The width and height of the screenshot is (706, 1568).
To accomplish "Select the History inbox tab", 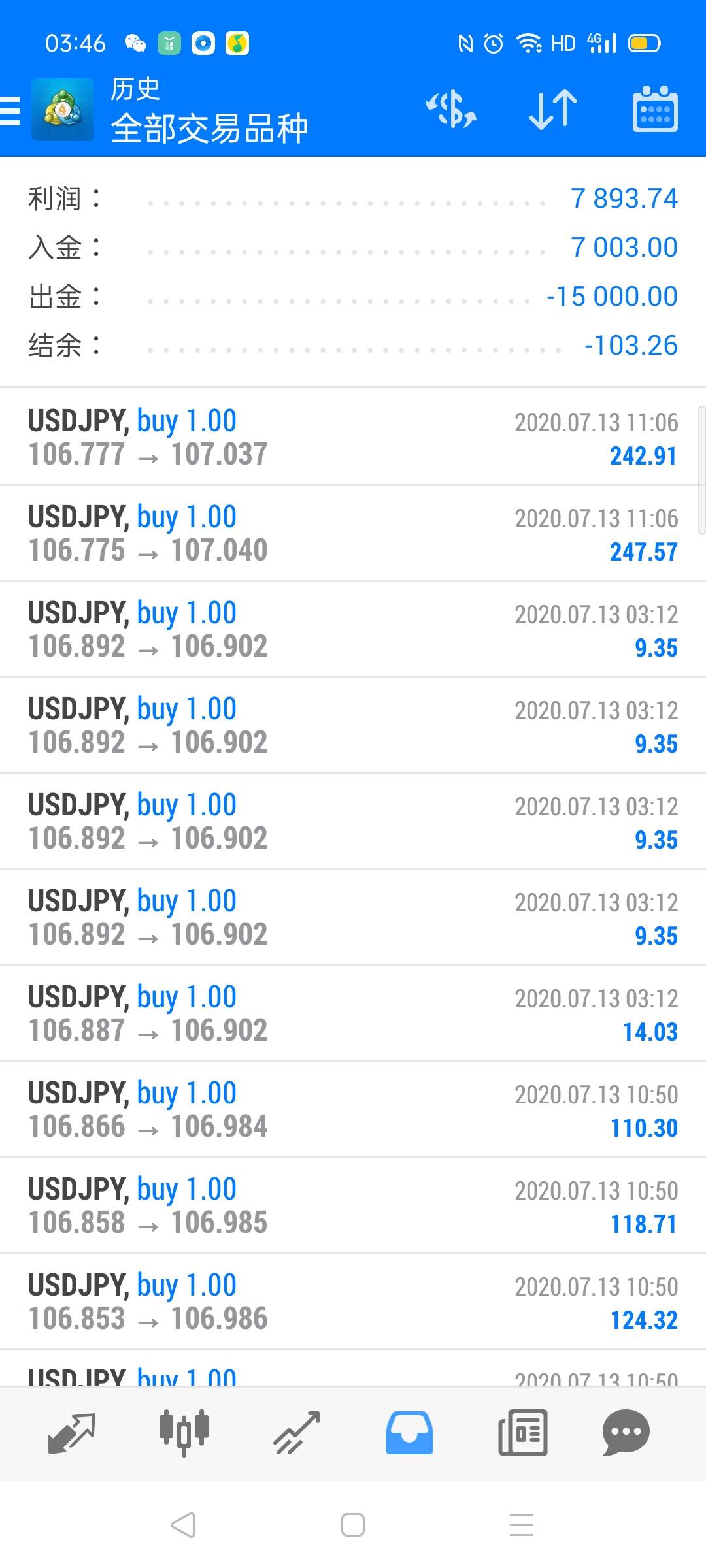I will (409, 1433).
